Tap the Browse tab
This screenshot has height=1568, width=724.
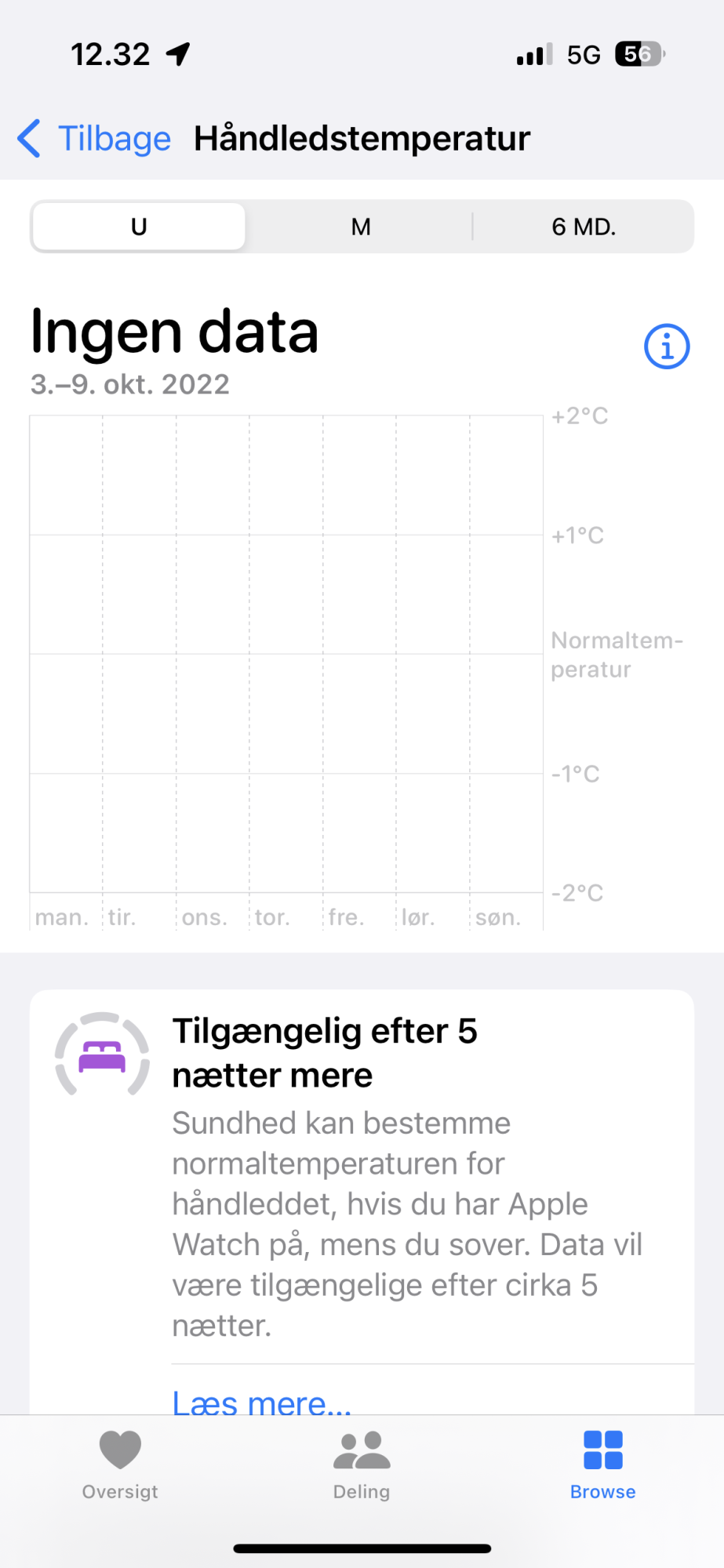pyautogui.click(x=602, y=1463)
